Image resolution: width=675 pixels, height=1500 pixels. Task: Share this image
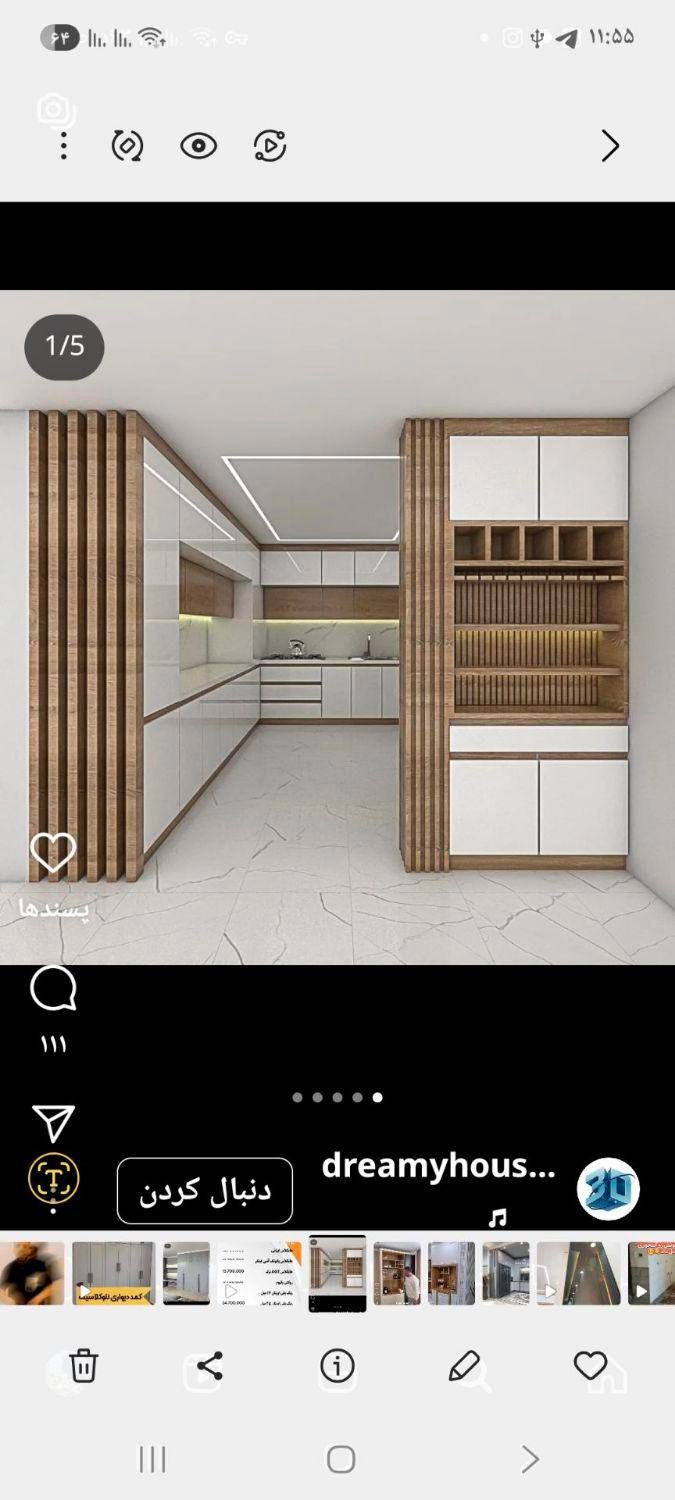[x=209, y=1365]
